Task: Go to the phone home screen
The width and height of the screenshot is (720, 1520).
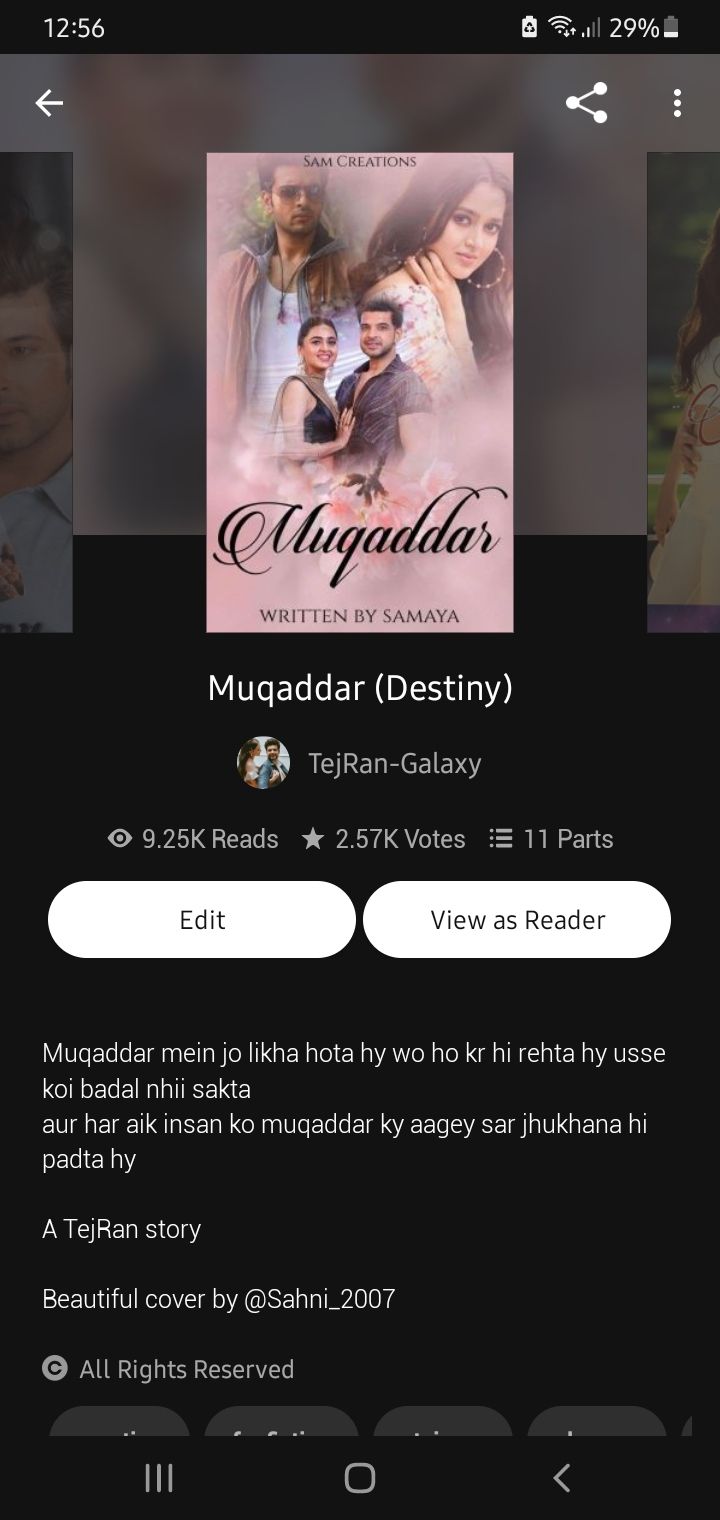Action: (x=360, y=1477)
